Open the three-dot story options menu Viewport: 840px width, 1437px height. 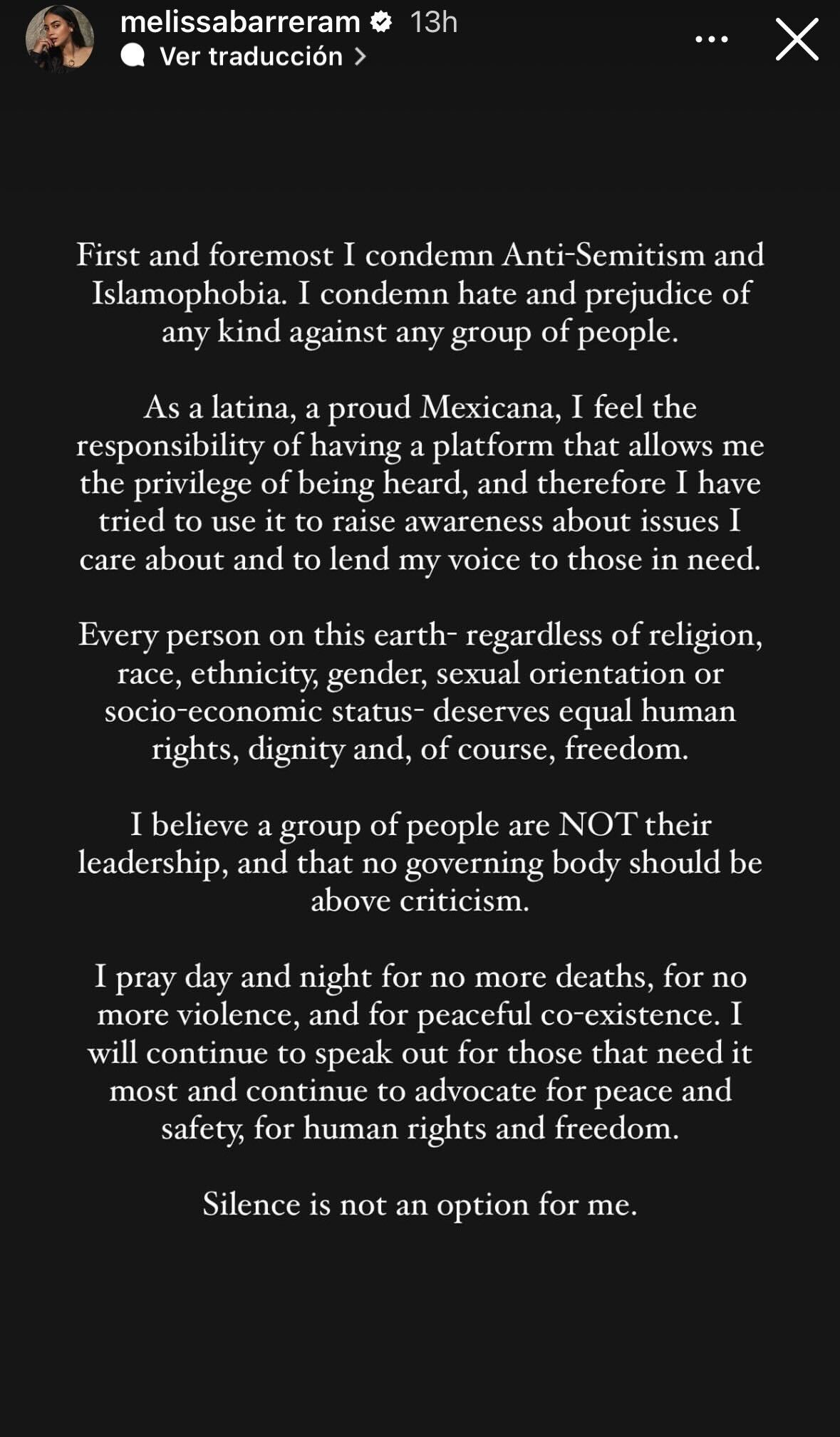711,39
